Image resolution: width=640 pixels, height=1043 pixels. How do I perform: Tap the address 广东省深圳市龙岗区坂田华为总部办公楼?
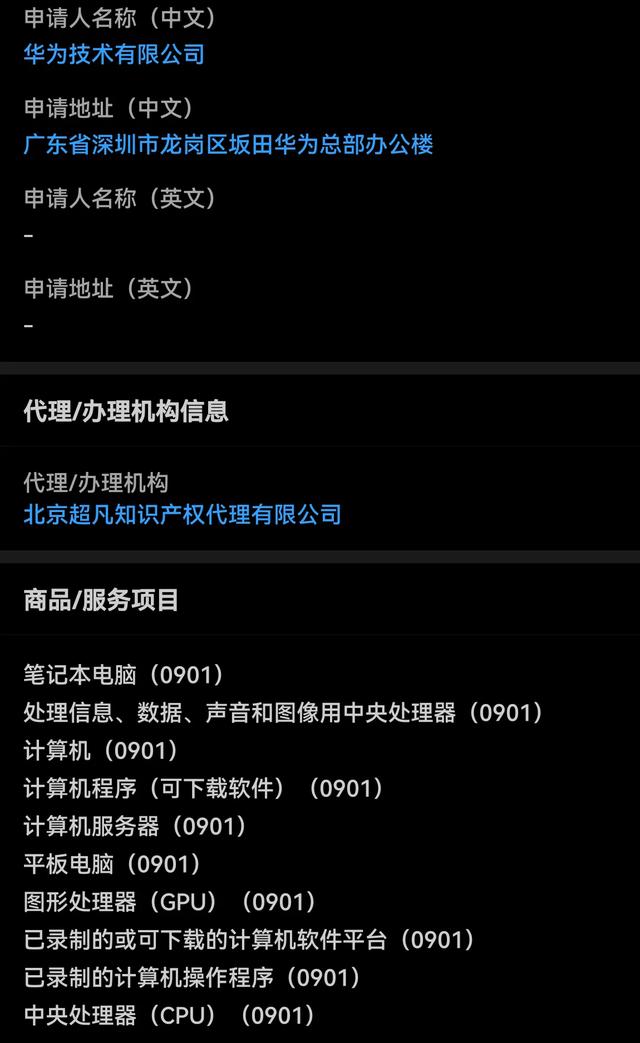tap(228, 145)
